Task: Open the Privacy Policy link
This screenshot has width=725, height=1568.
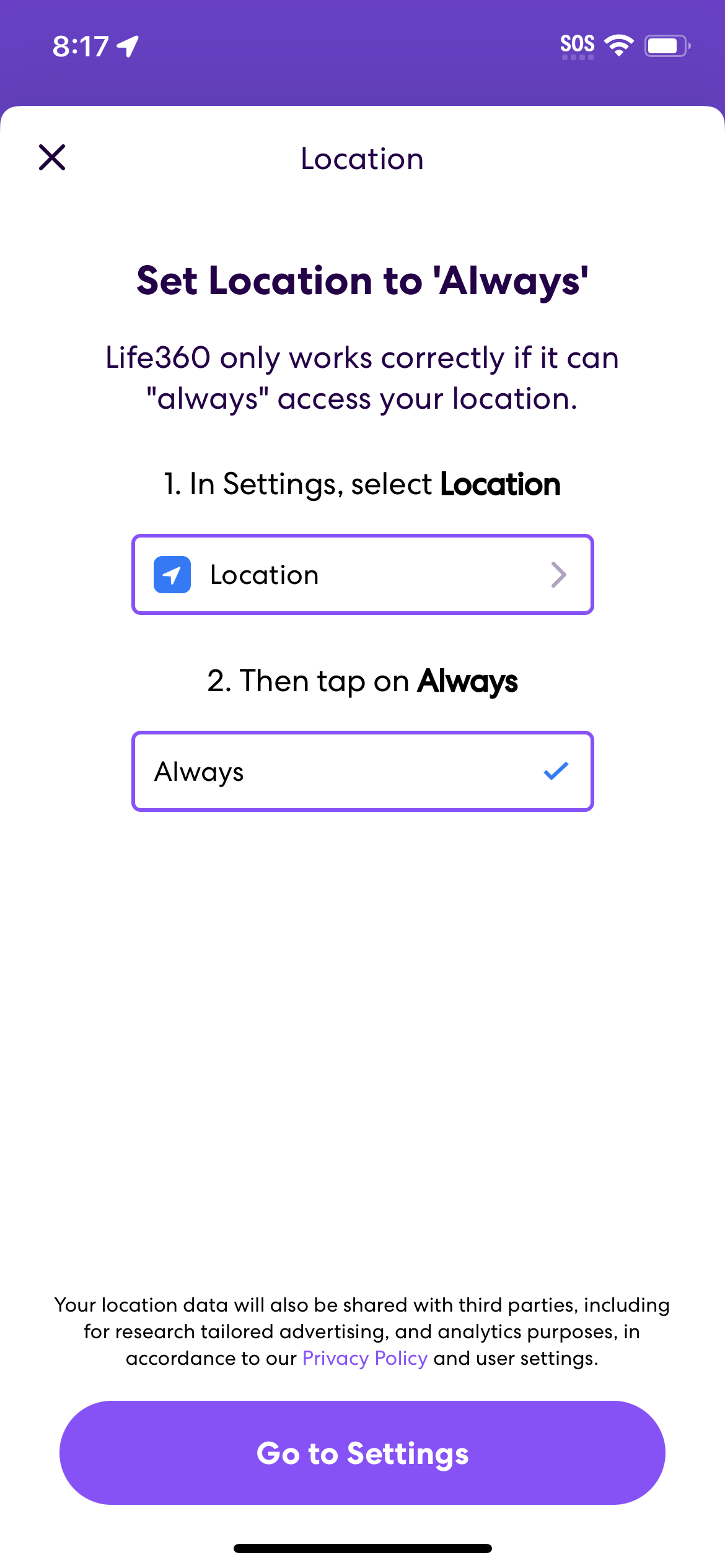Action: click(364, 1359)
